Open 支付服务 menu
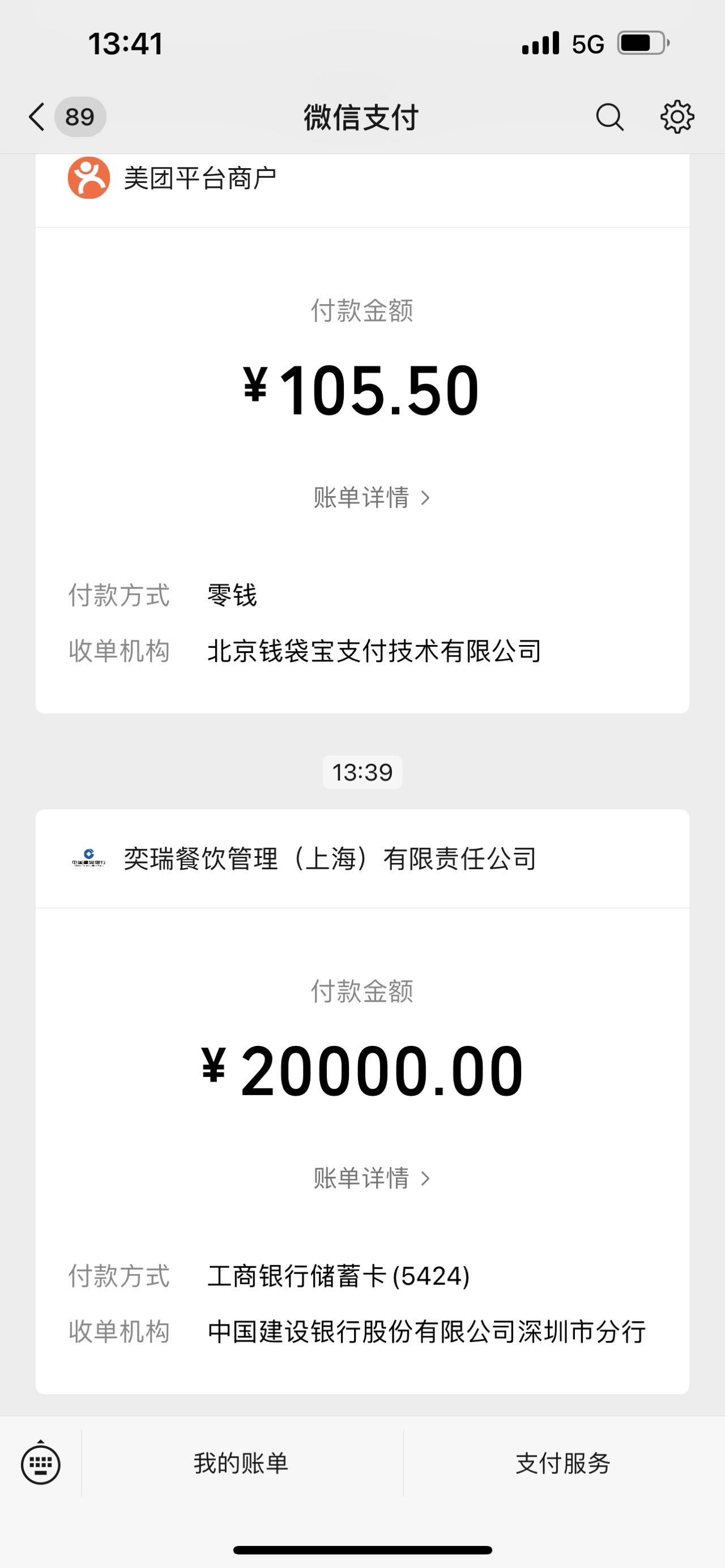 tap(563, 1463)
